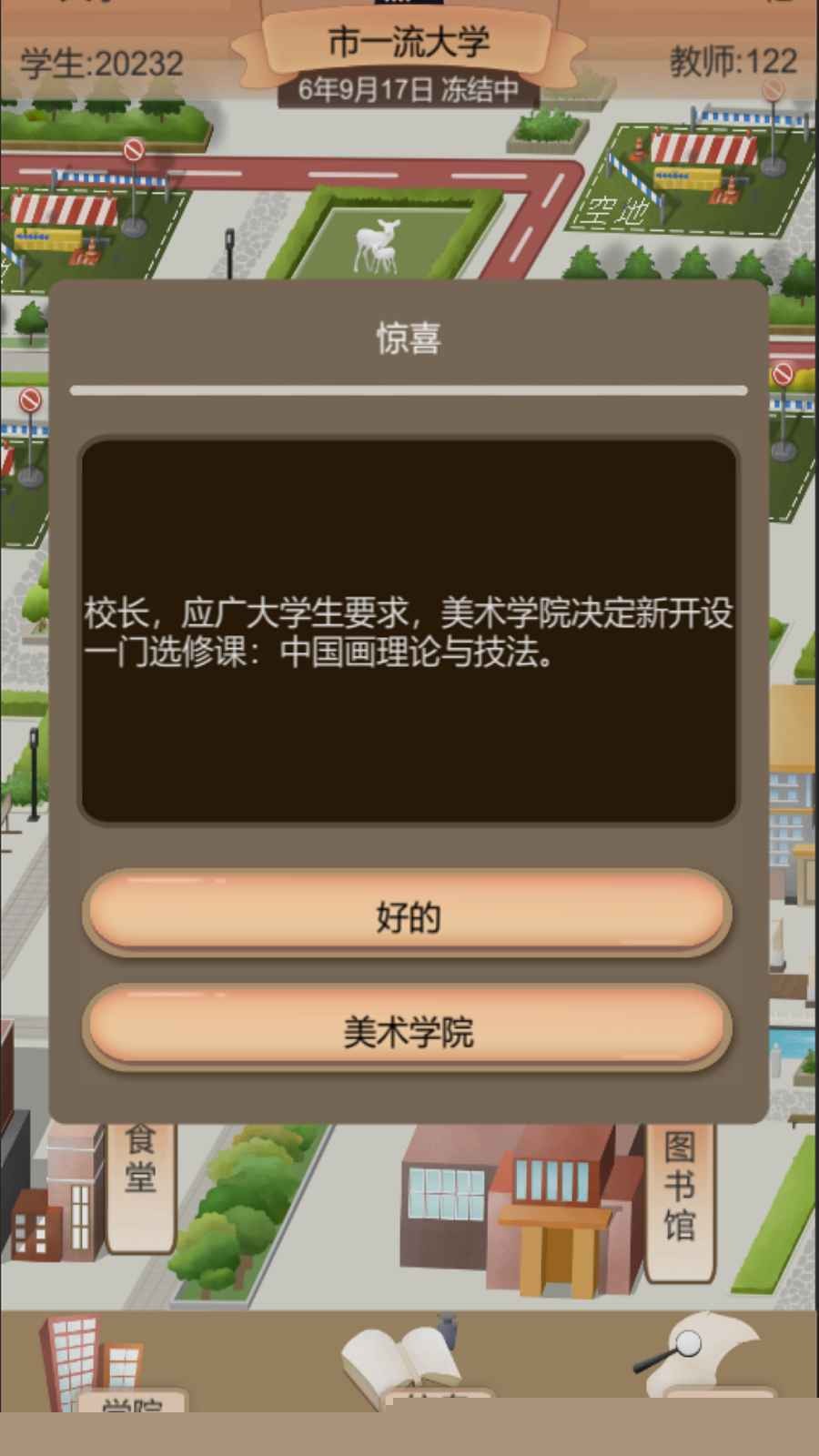Go to 美术学院 from the dialog
Screen dimensions: 819x1456
click(407, 1031)
